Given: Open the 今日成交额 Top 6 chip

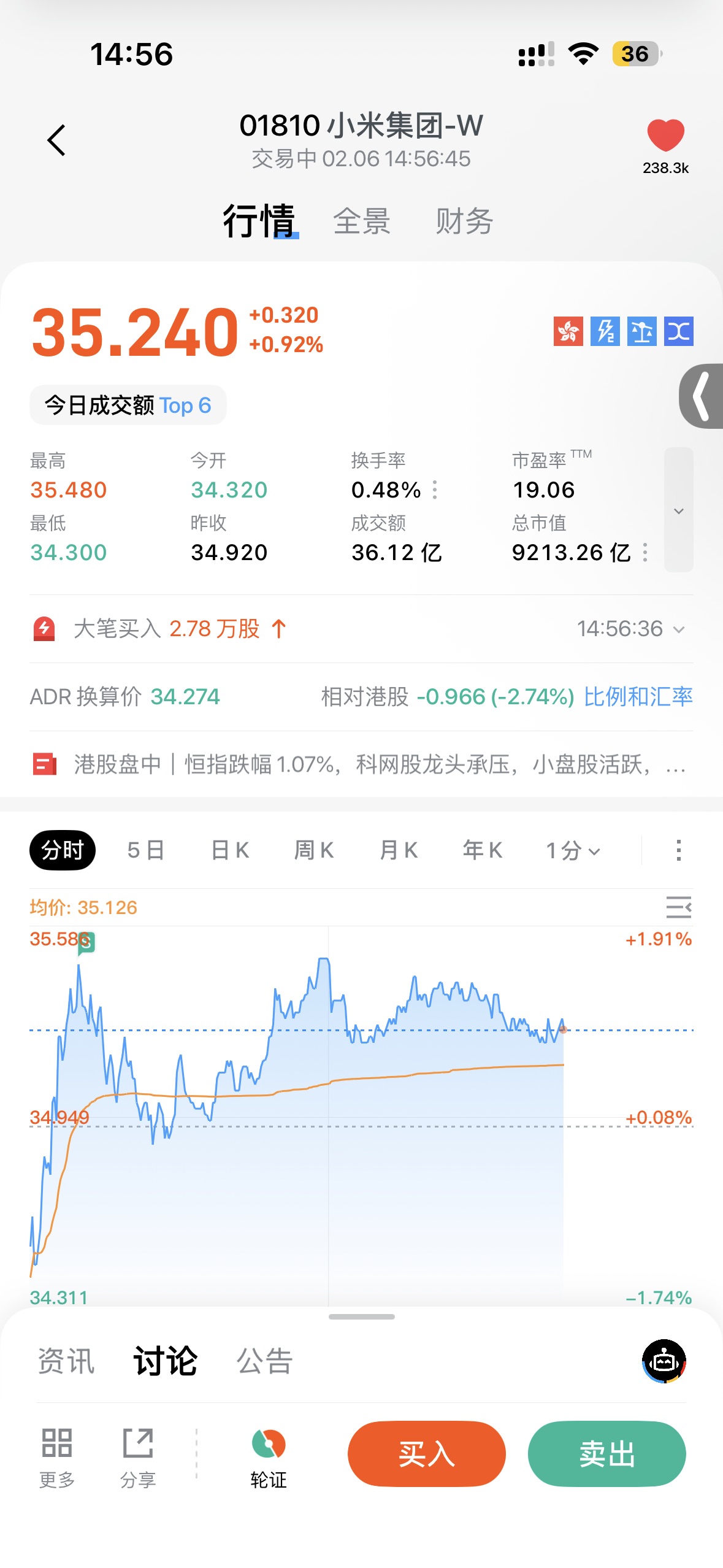Looking at the screenshot, I should 128,405.
